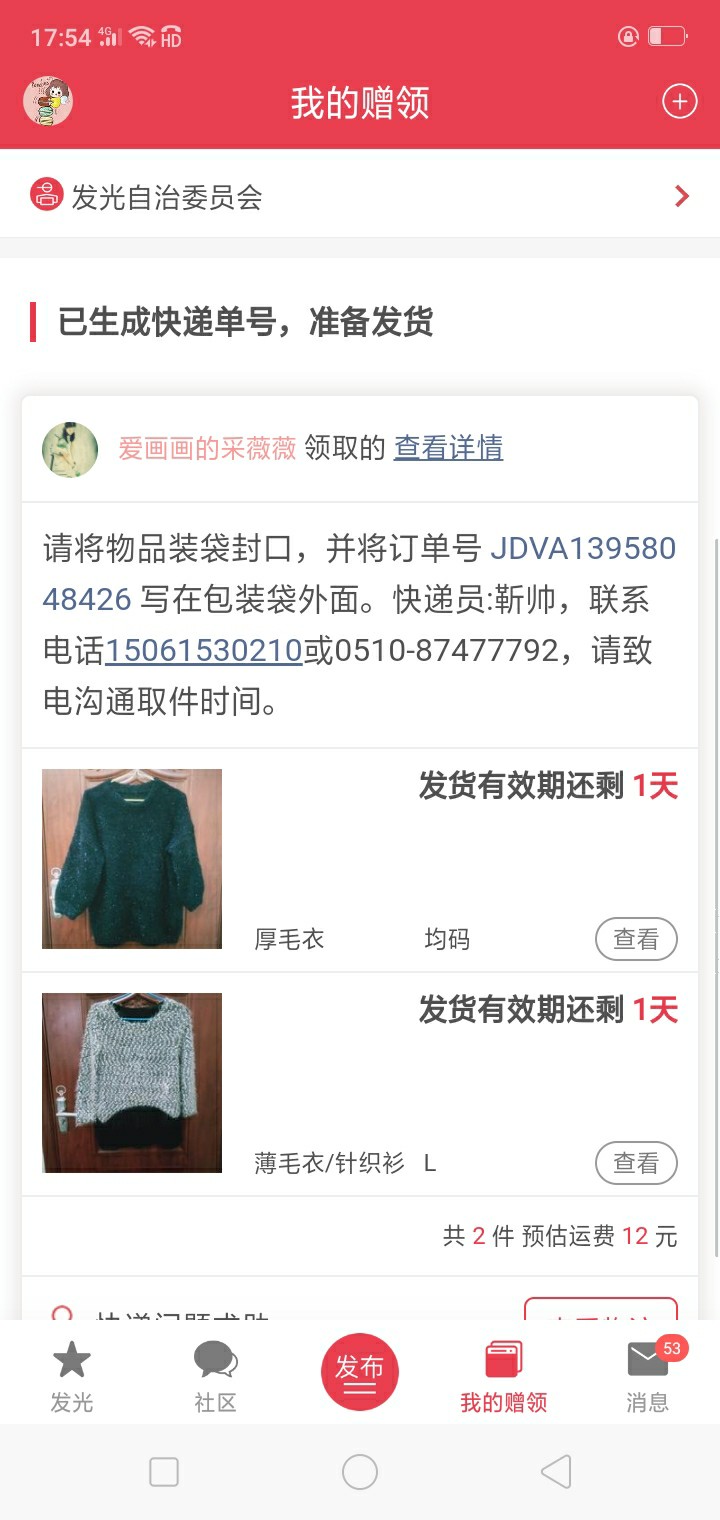720x1520 pixels.
Task: Open the 消息 tab
Action: coord(647,1376)
